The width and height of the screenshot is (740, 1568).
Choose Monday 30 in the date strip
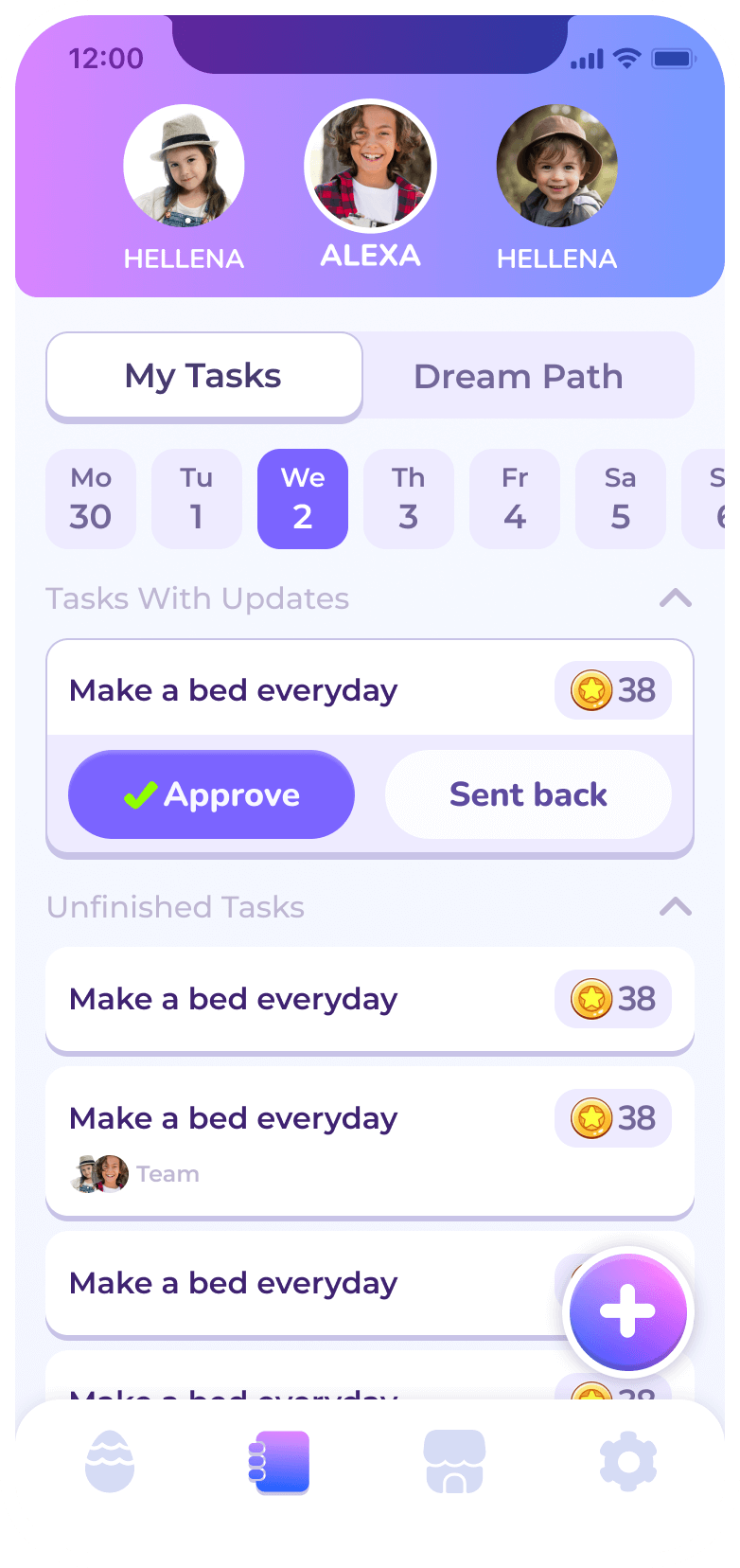91,498
